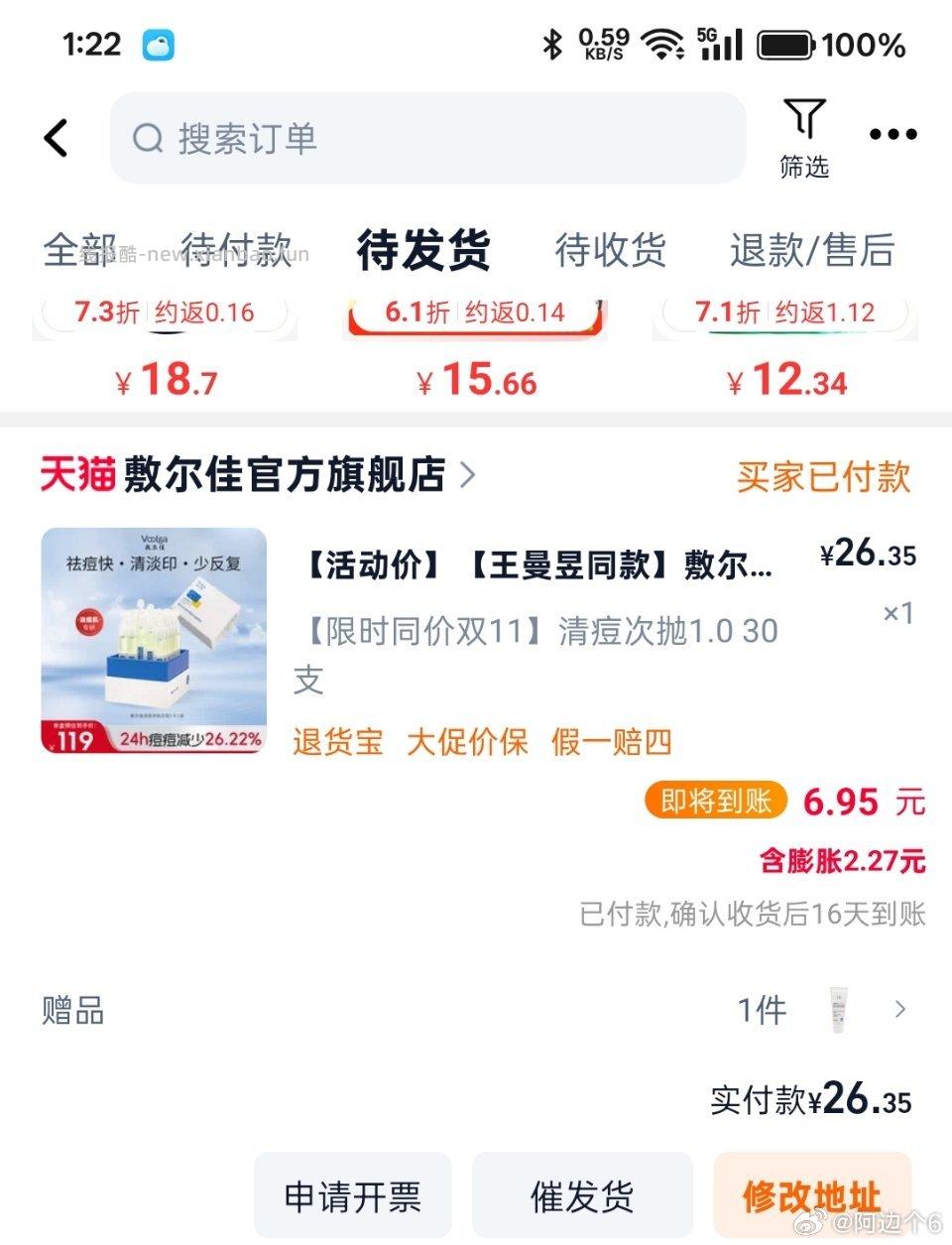Tap the Bluetooth icon in the status bar
Viewport: 952px width, 1245px height.
tap(552, 44)
